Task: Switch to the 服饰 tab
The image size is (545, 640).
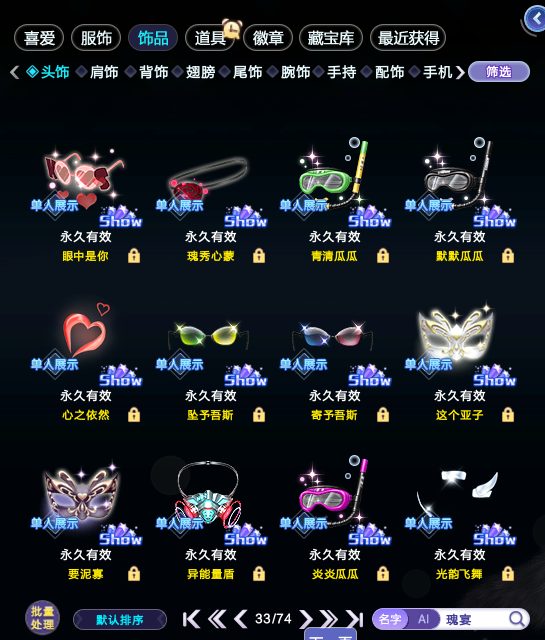Action: click(96, 38)
